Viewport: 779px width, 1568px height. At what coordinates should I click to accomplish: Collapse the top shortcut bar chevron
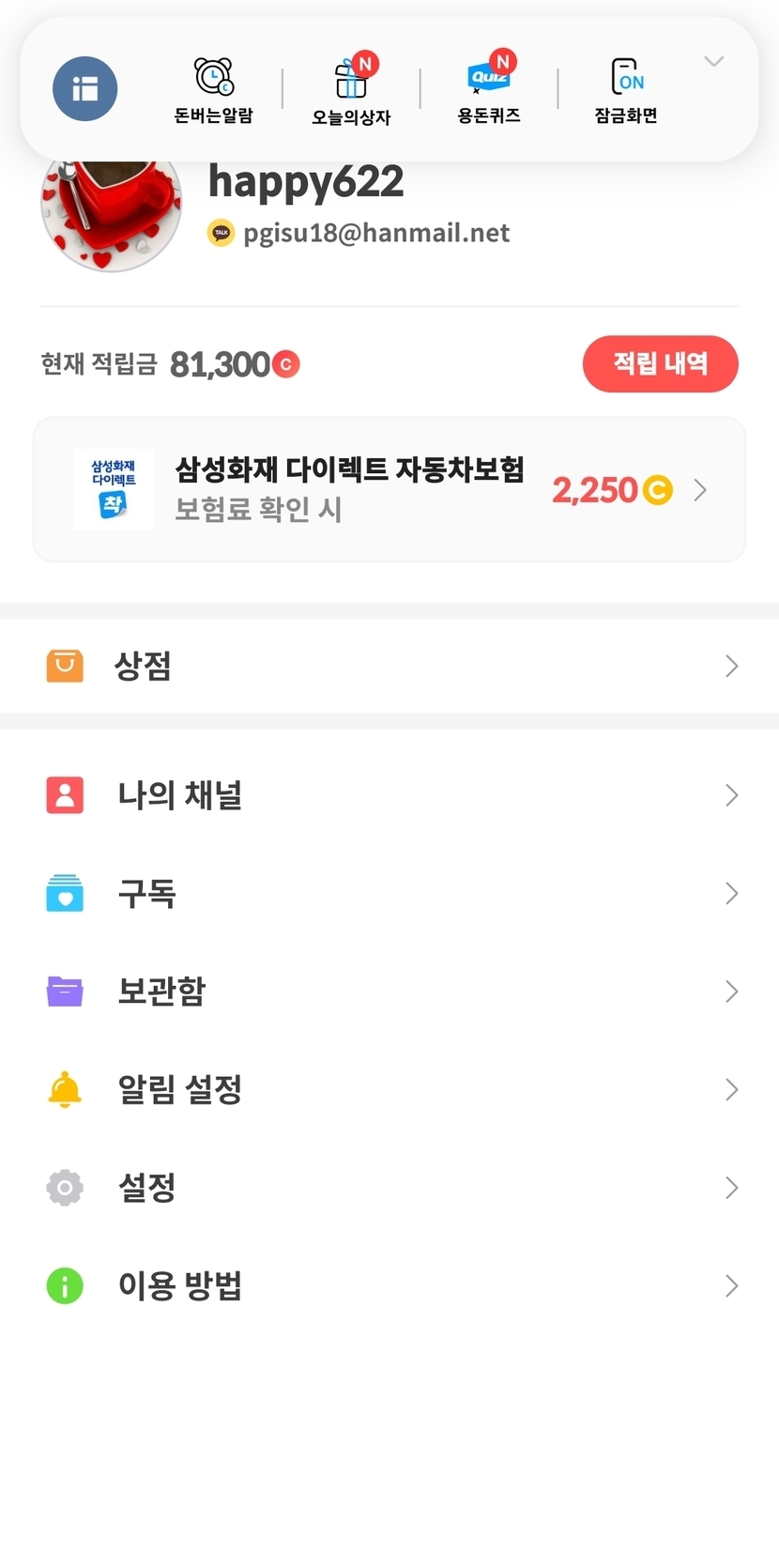click(x=714, y=62)
